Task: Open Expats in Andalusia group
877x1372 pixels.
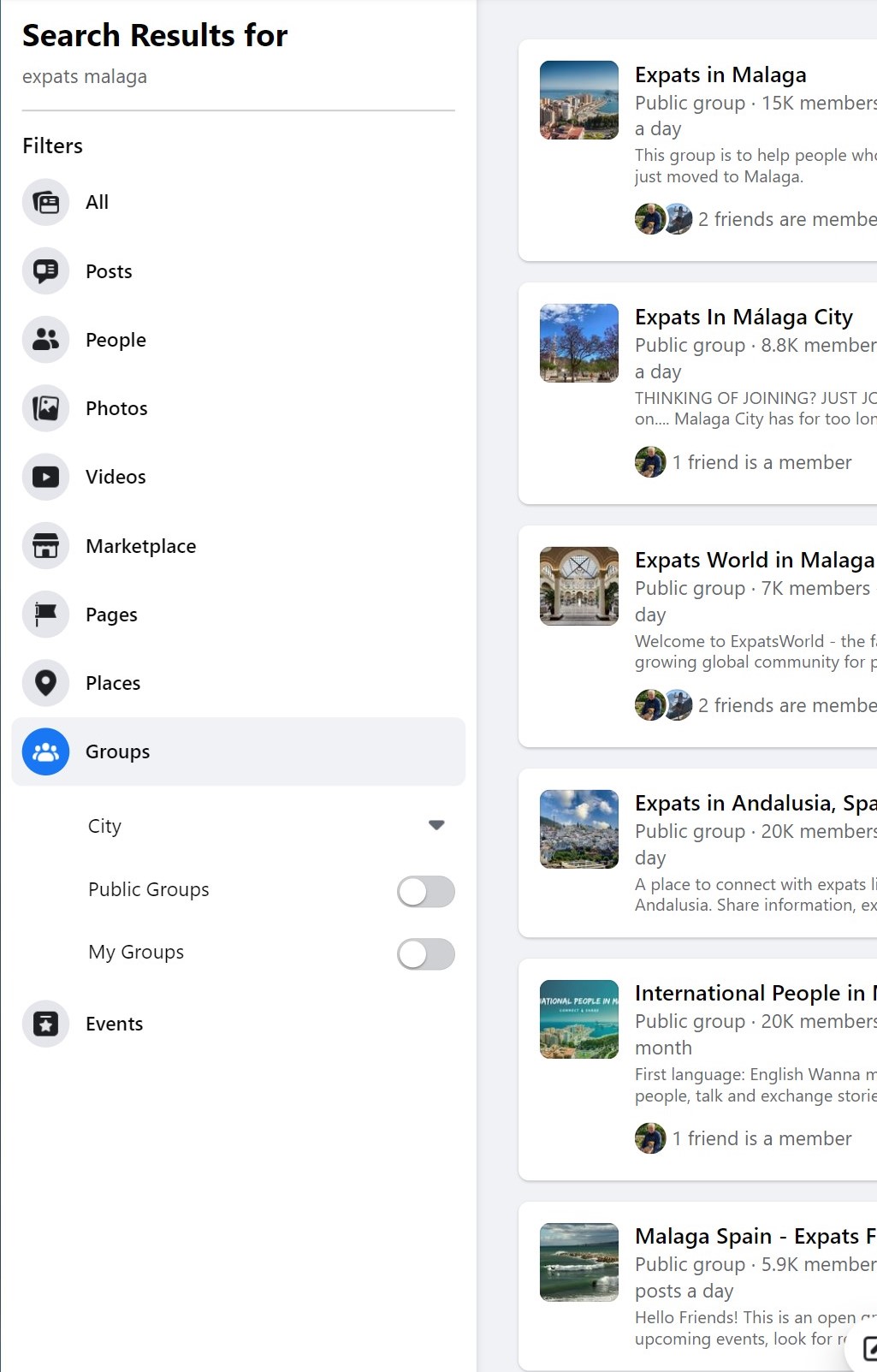Action: [753, 804]
